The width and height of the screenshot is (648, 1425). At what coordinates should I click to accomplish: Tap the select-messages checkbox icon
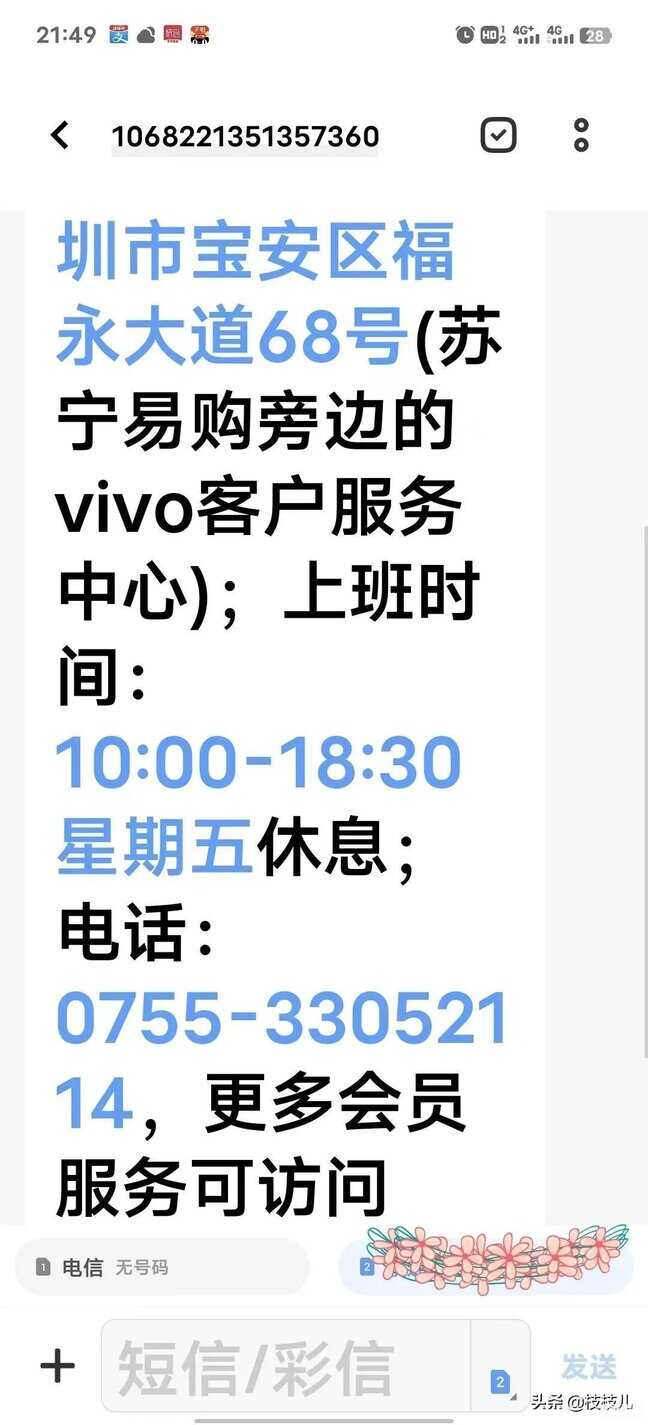coord(498,135)
